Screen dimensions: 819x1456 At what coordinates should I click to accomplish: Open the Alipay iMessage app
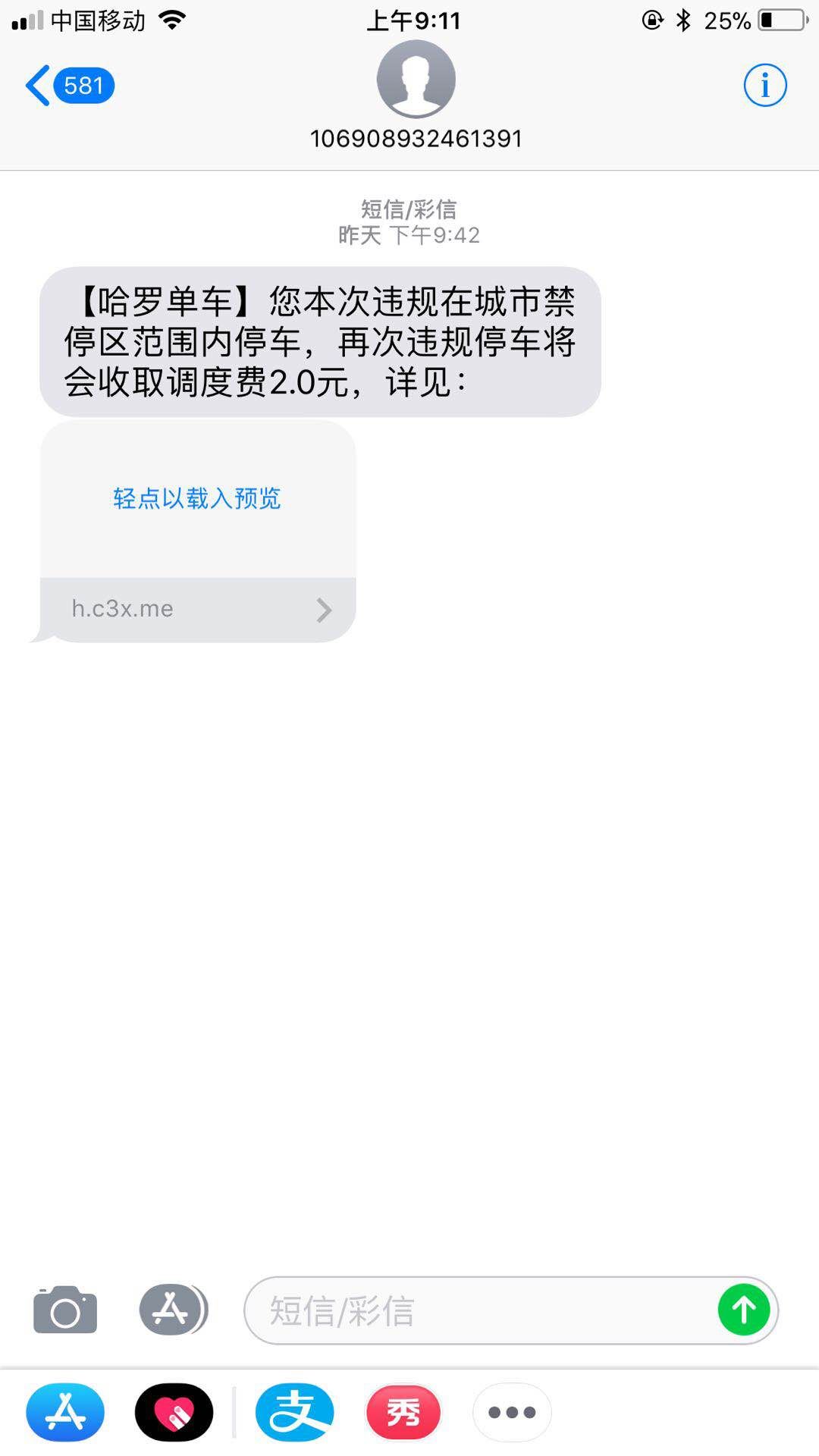pos(294,1412)
